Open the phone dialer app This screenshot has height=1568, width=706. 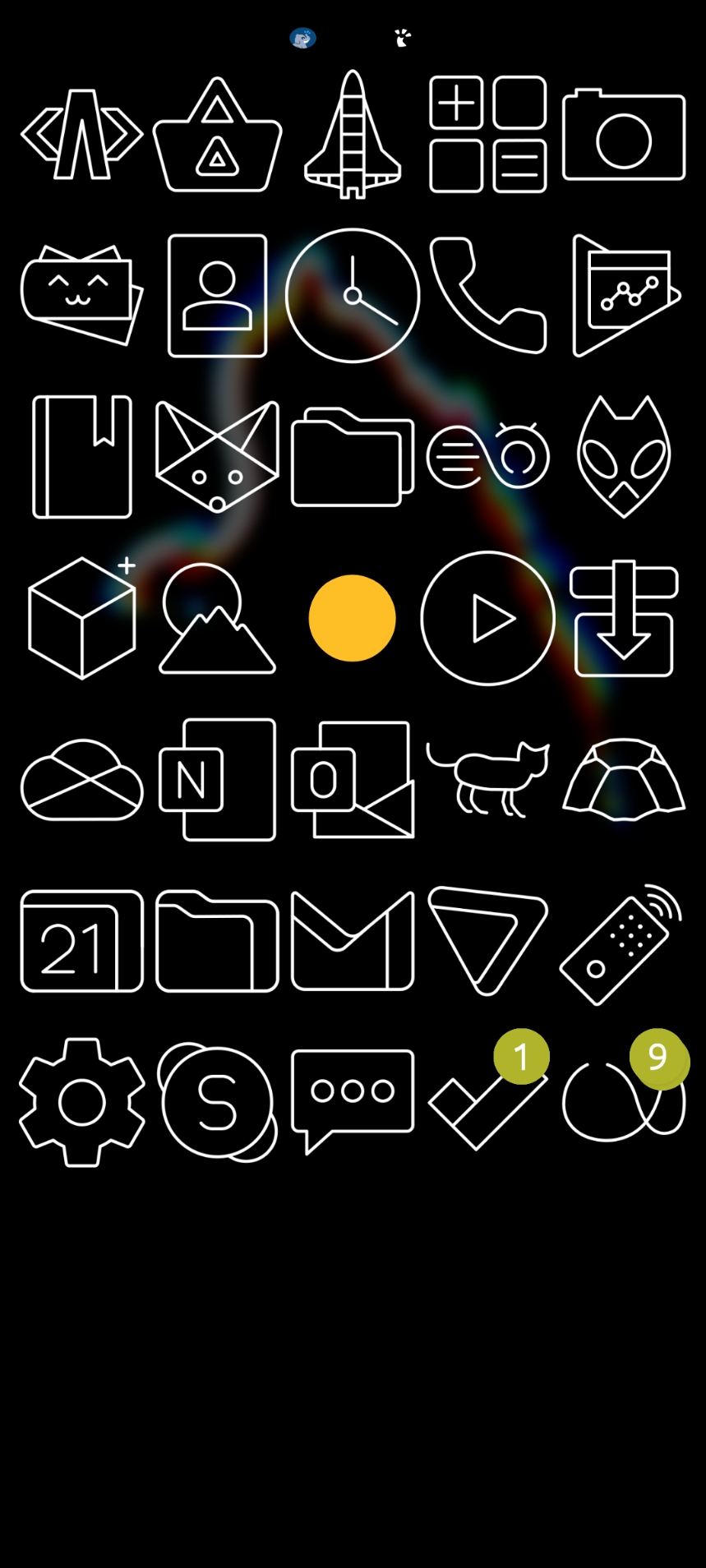pyautogui.click(x=488, y=295)
